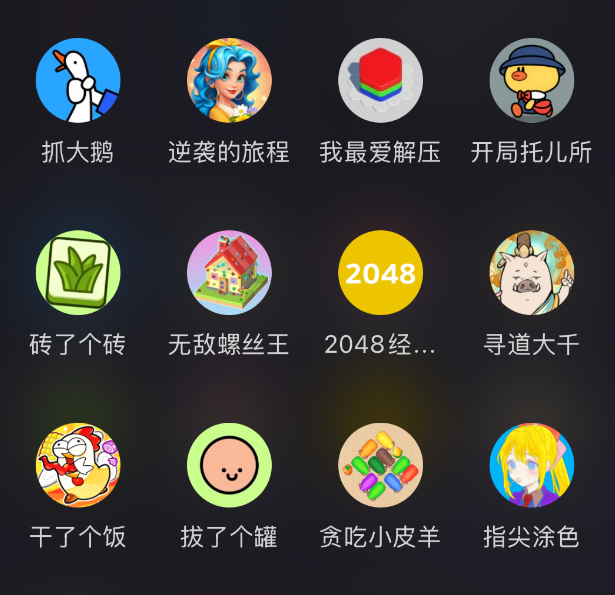The image size is (615, 595).
Task: Select the 指尖涂色 coloring game
Action: pyautogui.click(x=531, y=465)
